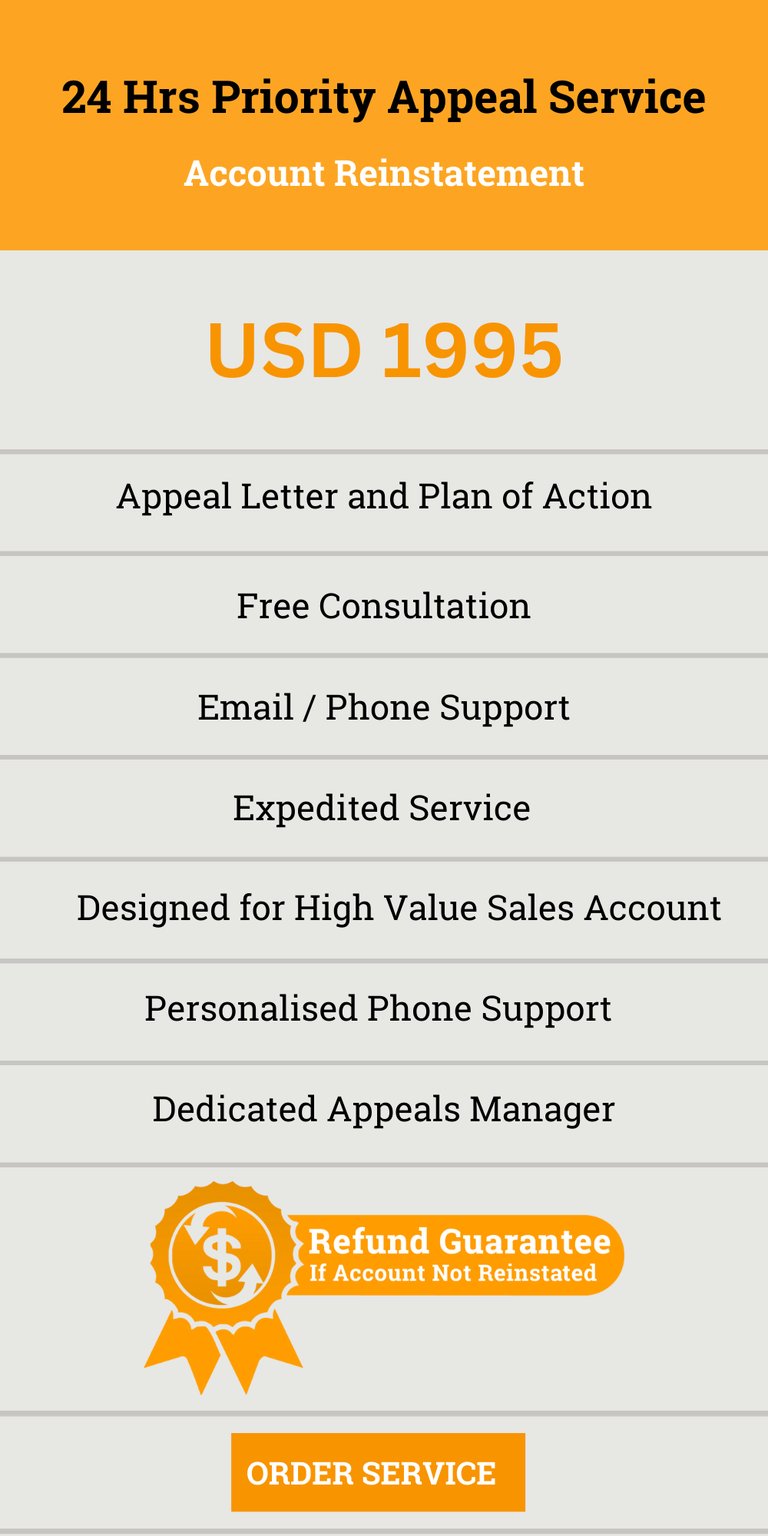Image resolution: width=768 pixels, height=1536 pixels.
Task: Tap the Order Service button
Action: [x=377, y=1472]
